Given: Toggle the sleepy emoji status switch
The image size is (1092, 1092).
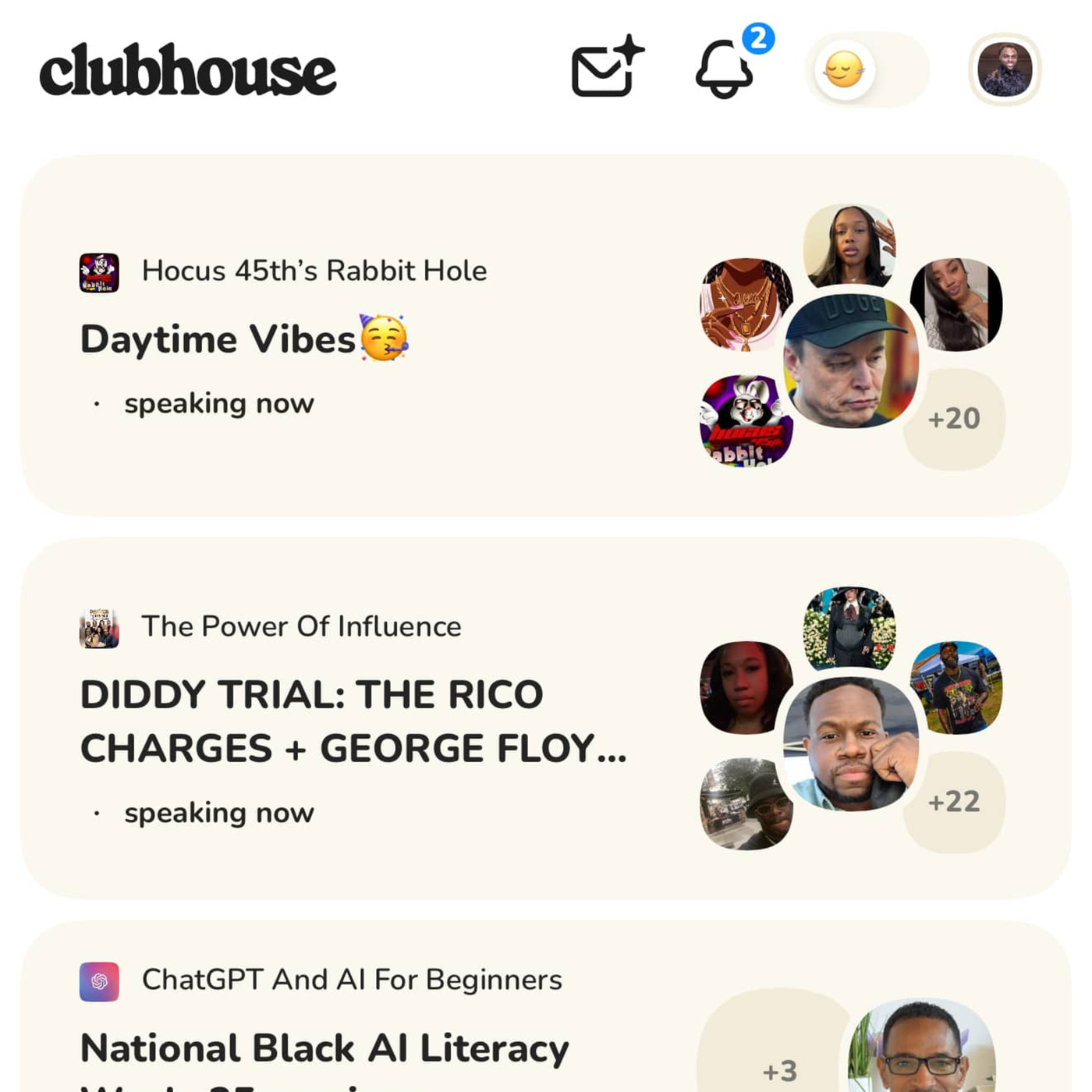Looking at the screenshot, I should coord(866,70).
